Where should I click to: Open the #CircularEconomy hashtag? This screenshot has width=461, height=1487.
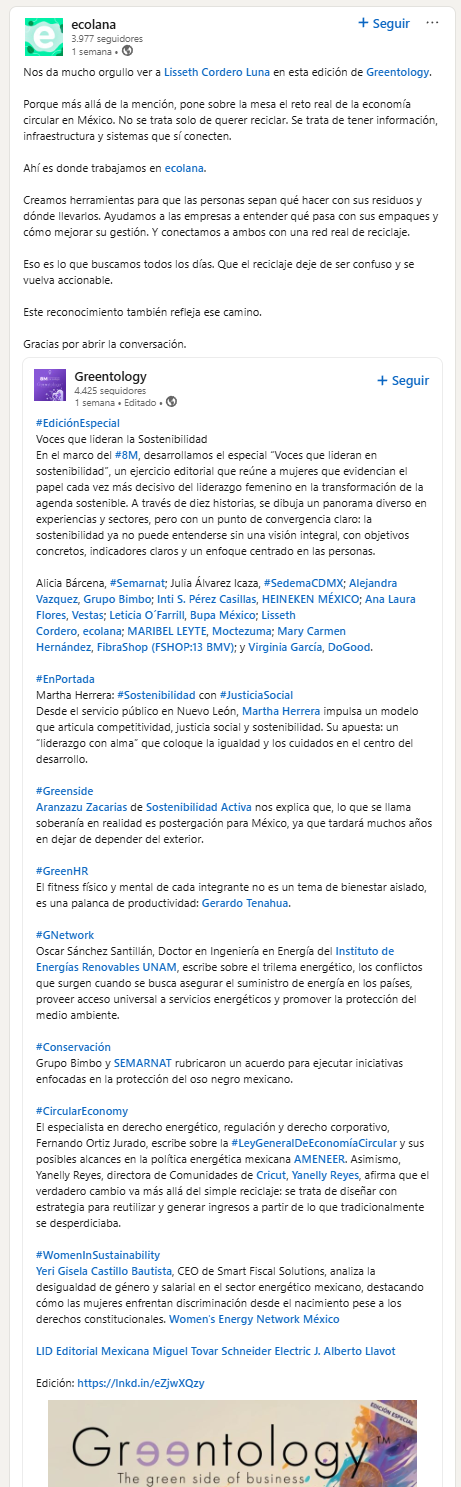tap(81, 1111)
